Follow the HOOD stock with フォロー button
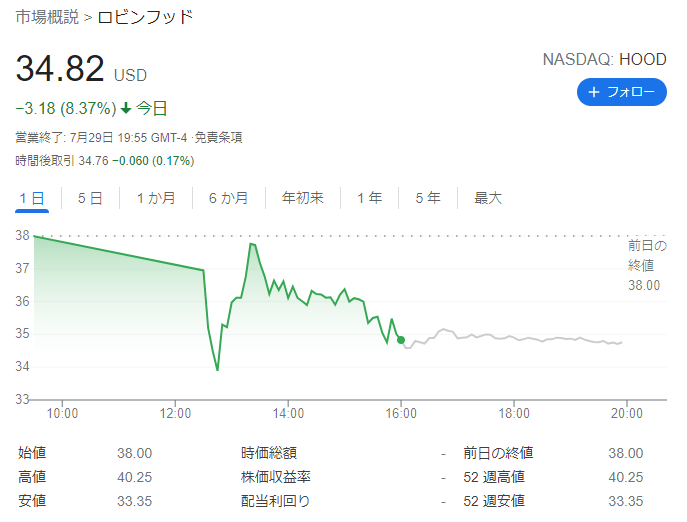This screenshot has height=522, width=687. (x=621, y=92)
